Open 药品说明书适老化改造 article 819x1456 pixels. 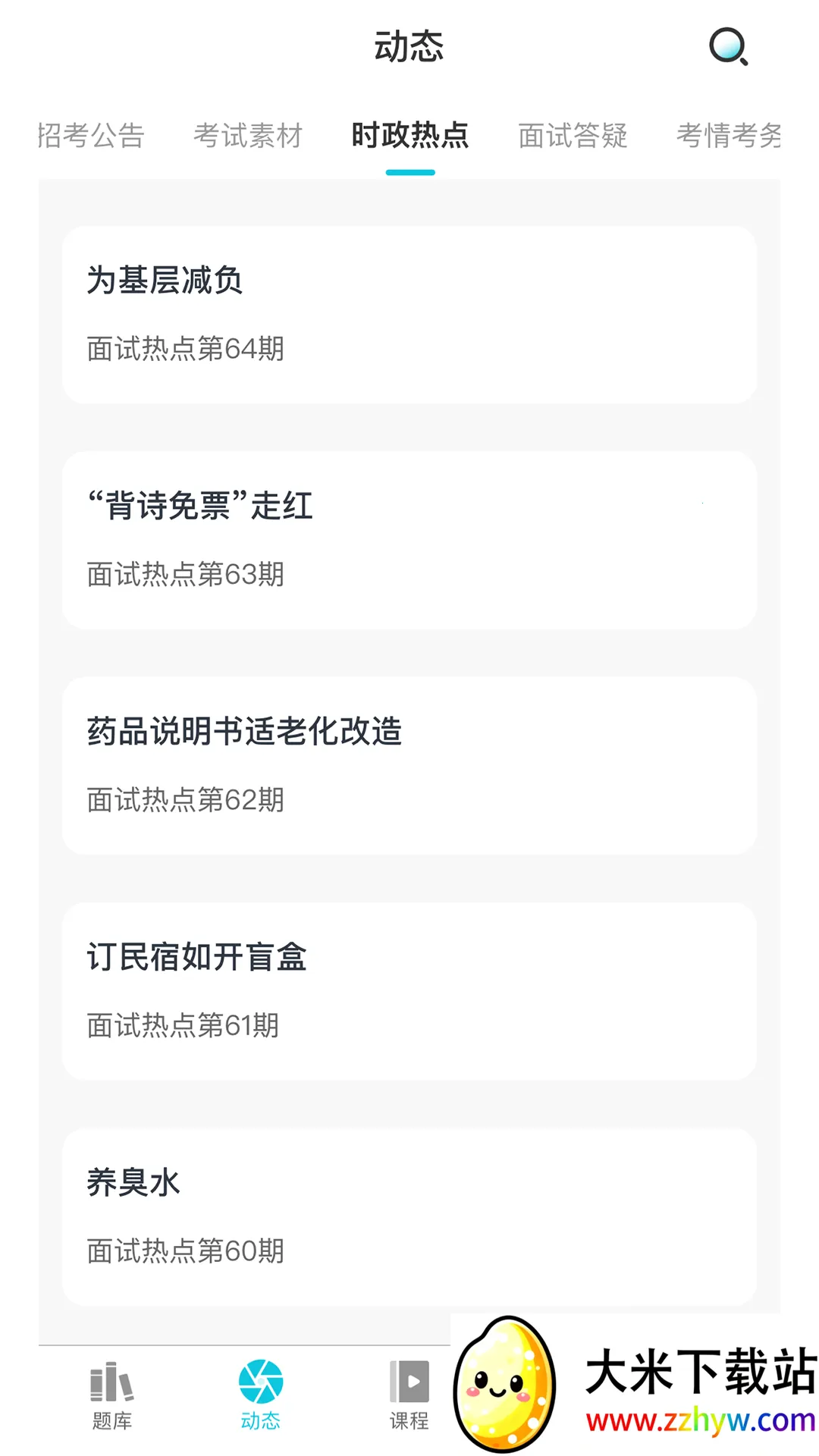[409, 765]
